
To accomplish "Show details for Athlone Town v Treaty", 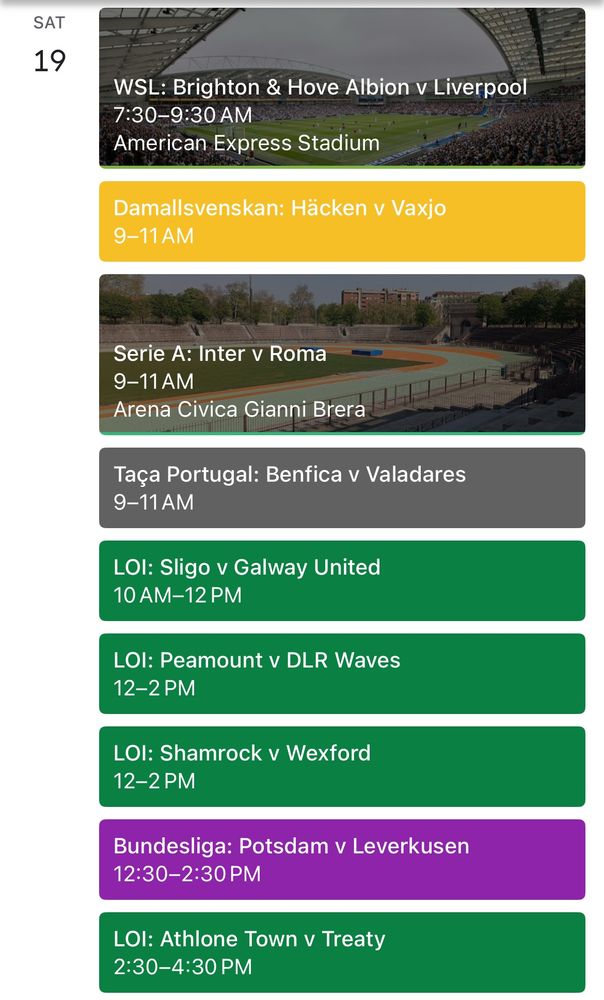I will point(341,952).
